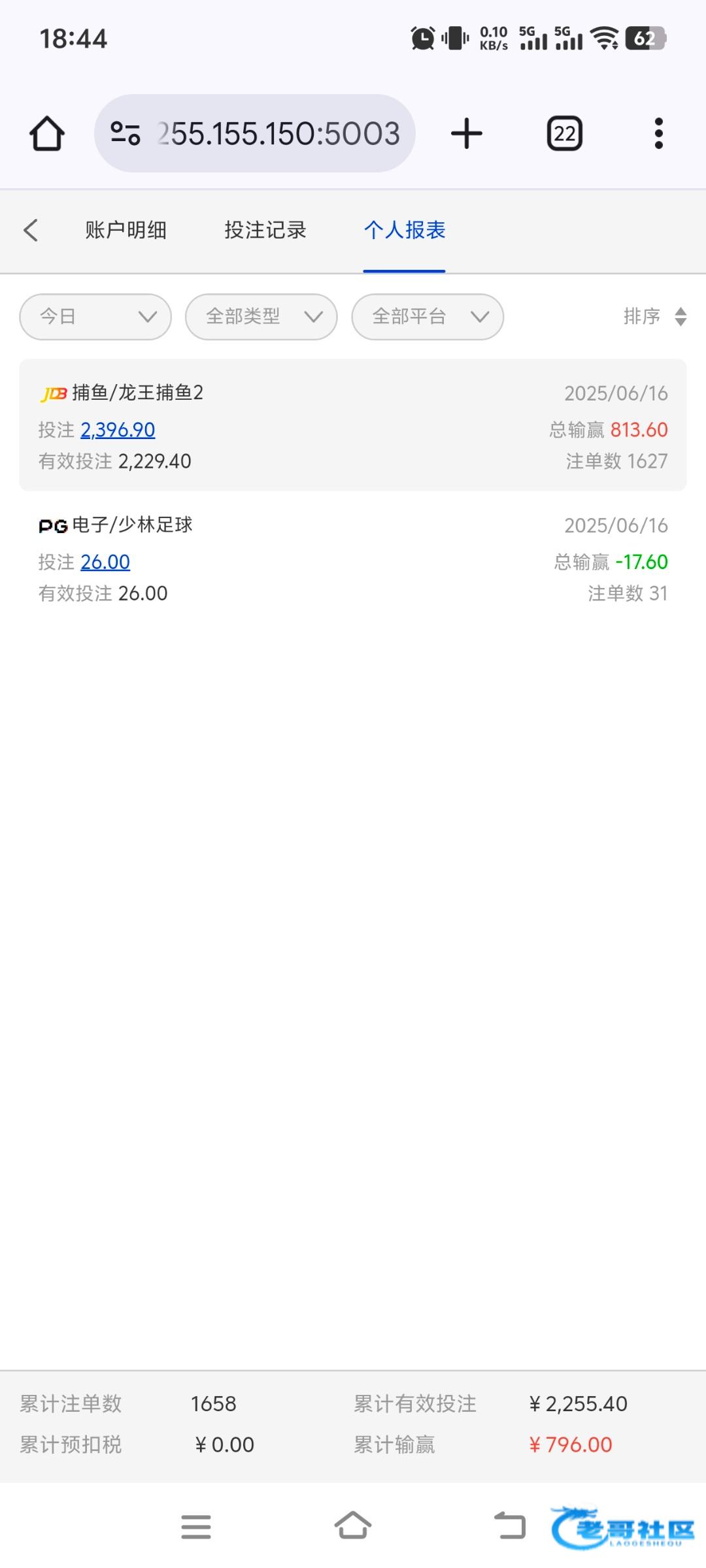Select the 个人报表 tab
Viewport: 706px width, 1568px height.
(405, 230)
